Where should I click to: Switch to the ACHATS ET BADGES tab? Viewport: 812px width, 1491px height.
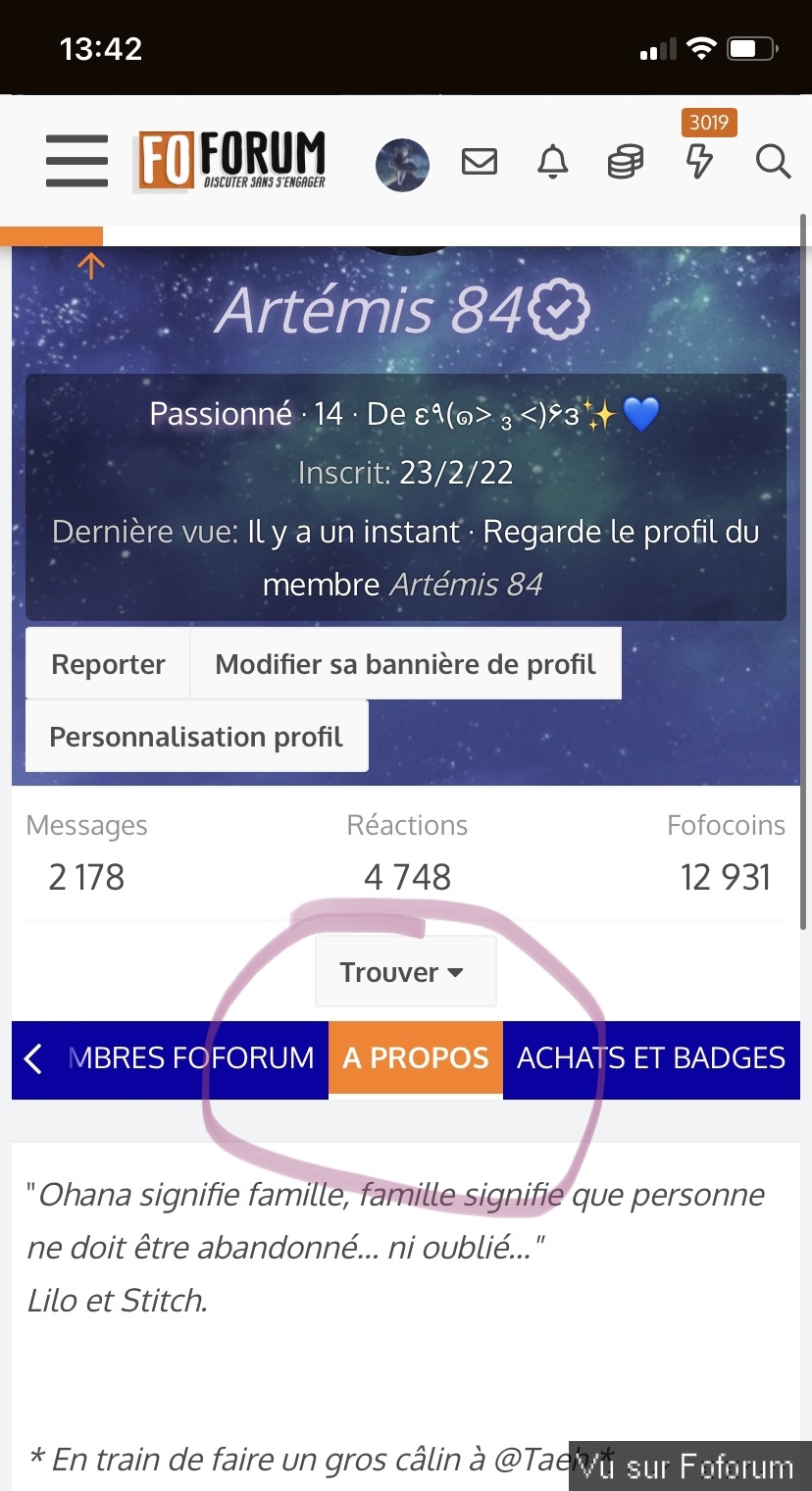coord(651,1058)
